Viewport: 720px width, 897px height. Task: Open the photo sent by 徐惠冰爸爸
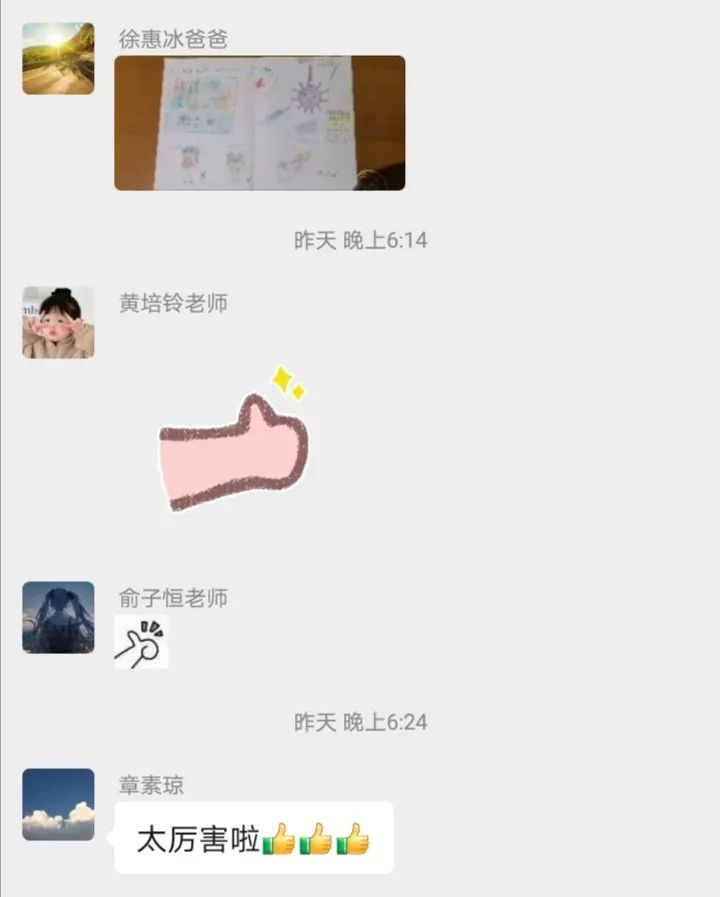point(259,123)
